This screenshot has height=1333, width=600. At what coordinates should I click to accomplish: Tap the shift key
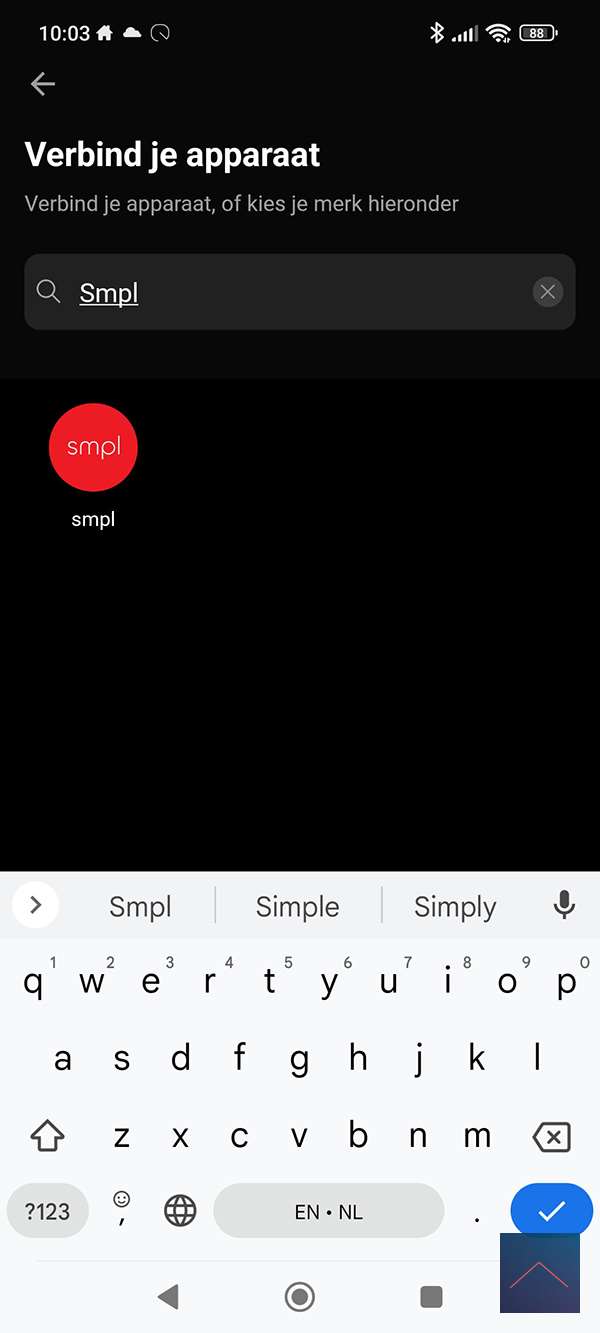coord(47,1137)
